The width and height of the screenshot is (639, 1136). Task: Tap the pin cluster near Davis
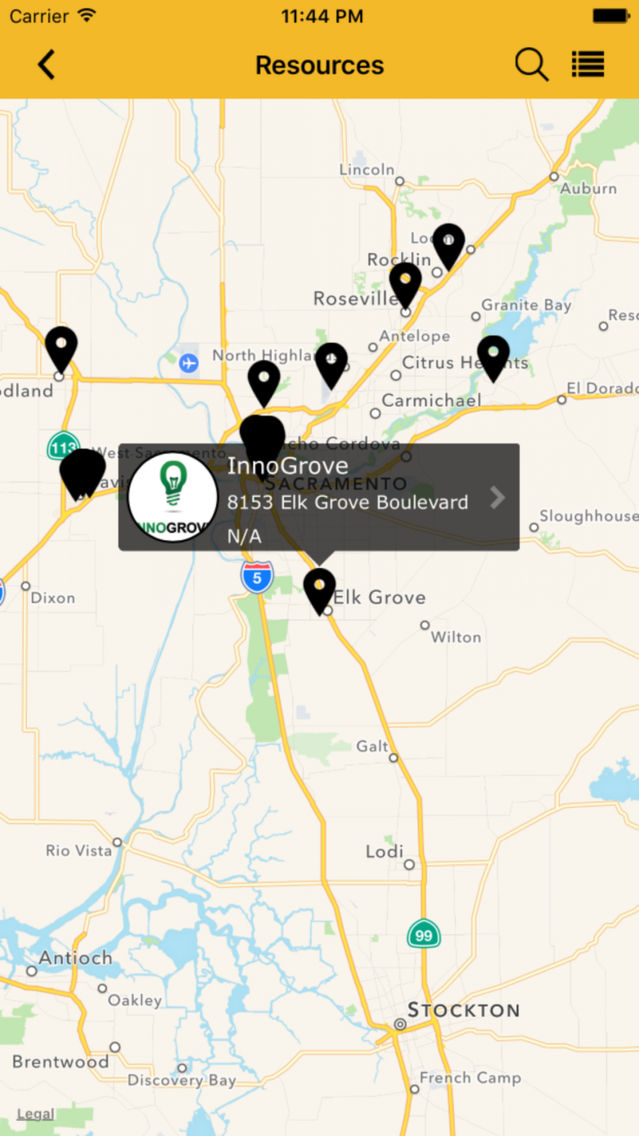point(83,473)
